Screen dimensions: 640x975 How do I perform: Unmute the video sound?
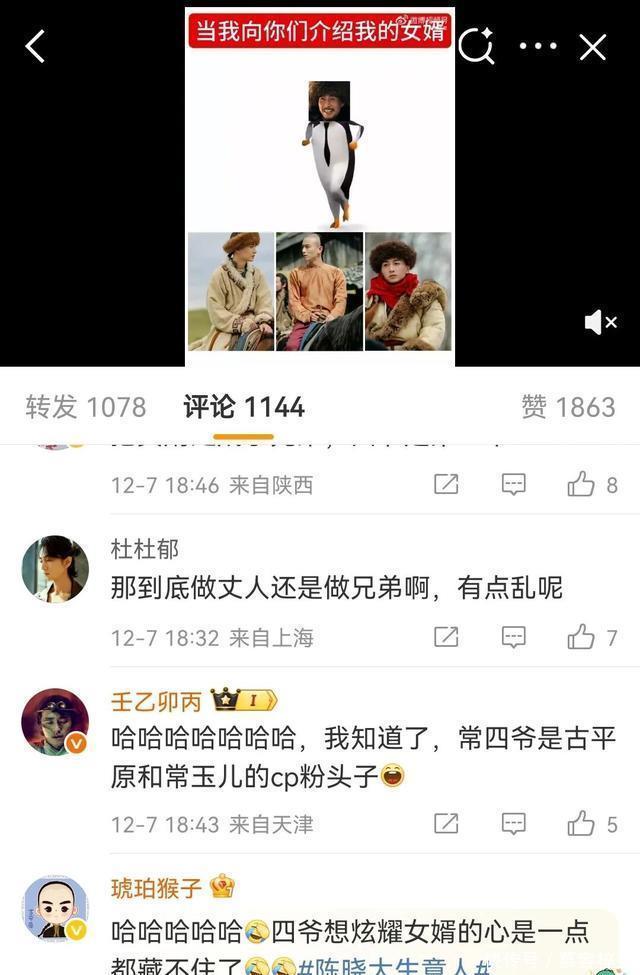pyautogui.click(x=600, y=322)
